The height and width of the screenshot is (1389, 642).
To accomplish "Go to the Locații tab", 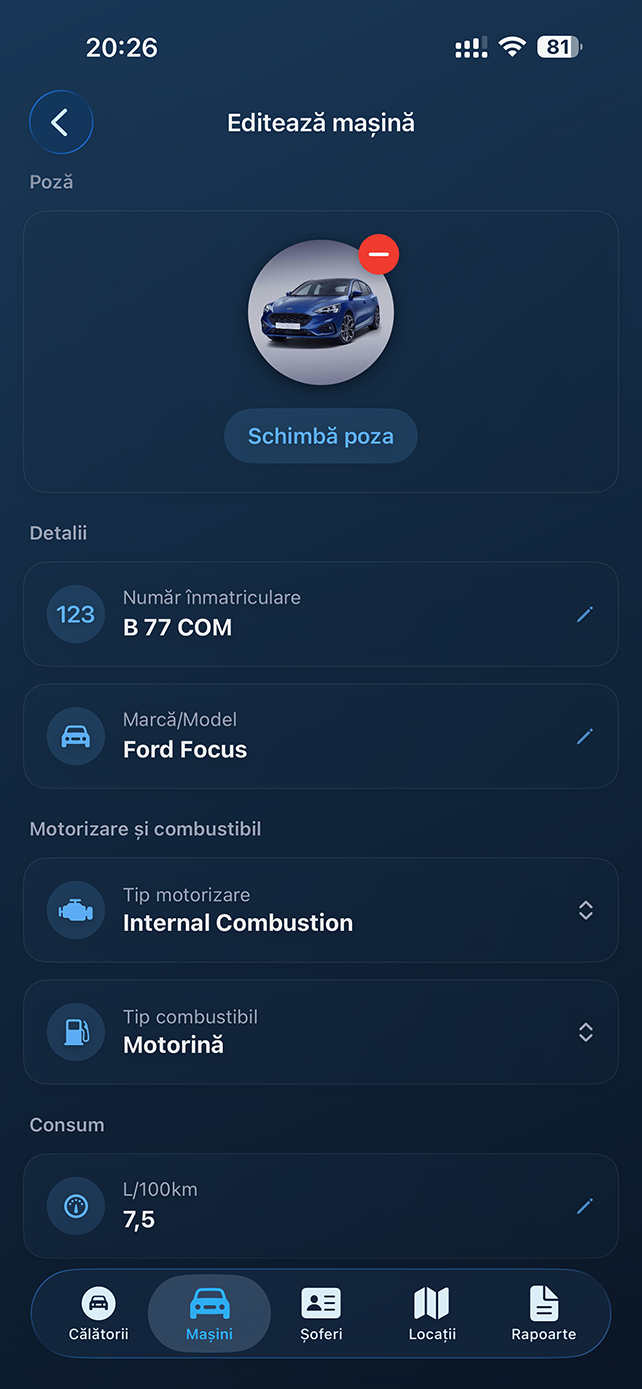I will tap(432, 1314).
